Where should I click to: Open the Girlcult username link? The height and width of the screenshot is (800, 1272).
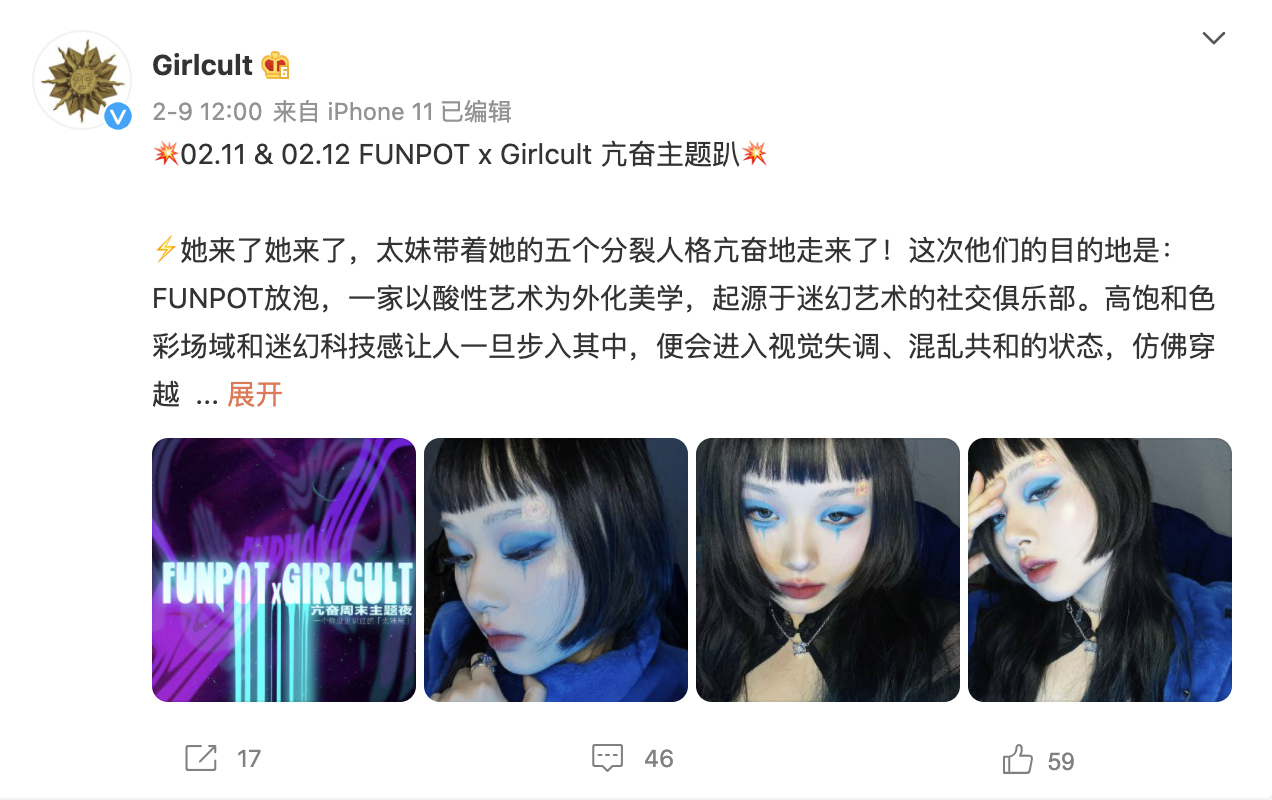pos(202,65)
